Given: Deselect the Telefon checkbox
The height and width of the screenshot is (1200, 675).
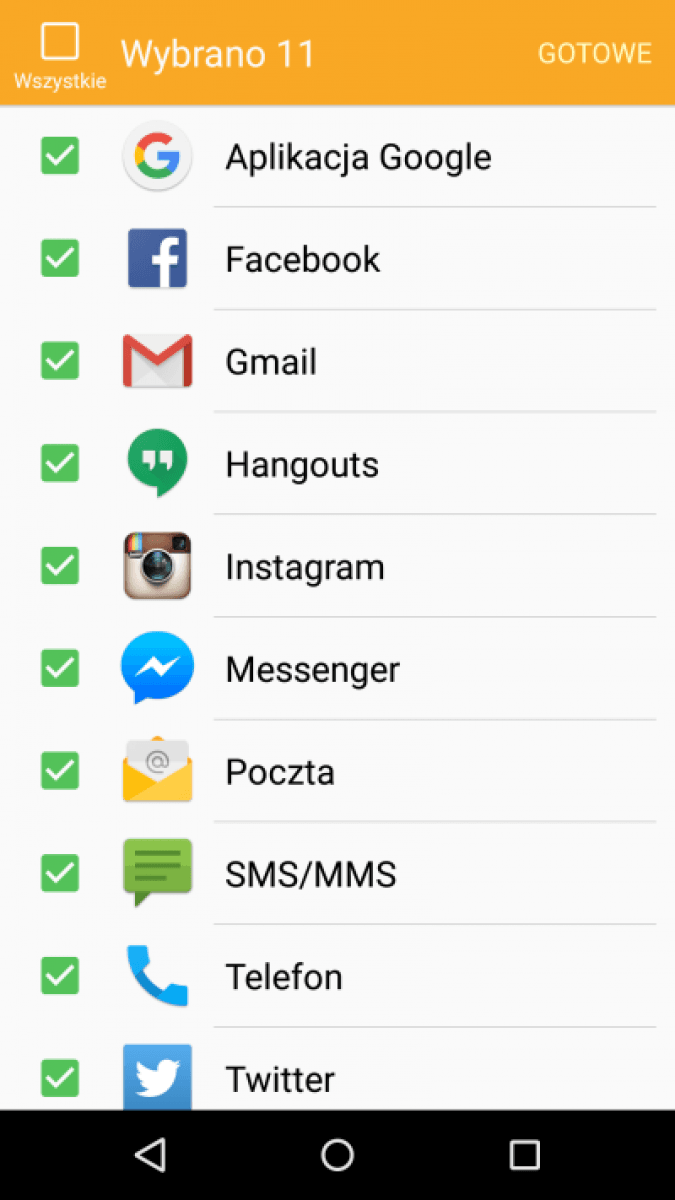Looking at the screenshot, I should tap(60, 976).
